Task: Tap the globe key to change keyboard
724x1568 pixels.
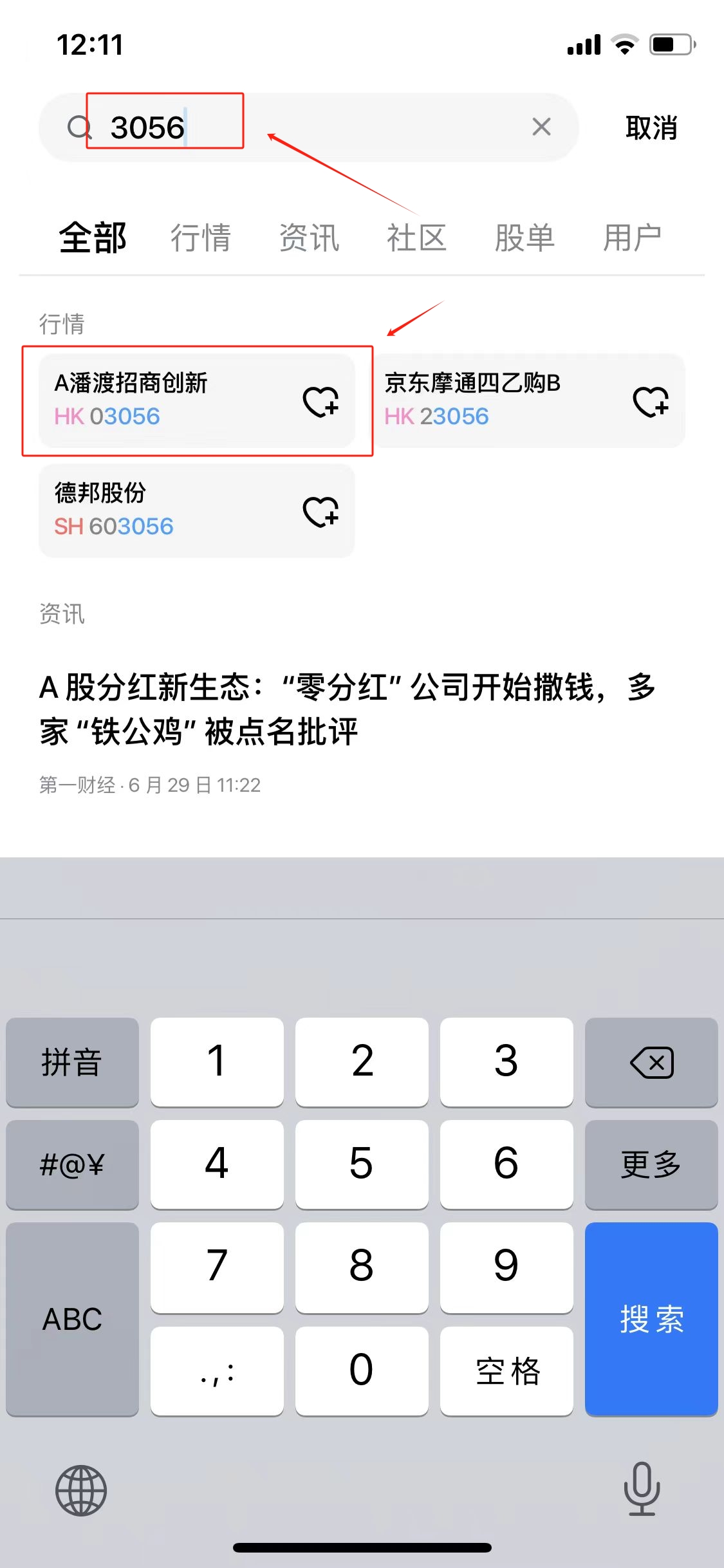Action: coord(81,1489)
